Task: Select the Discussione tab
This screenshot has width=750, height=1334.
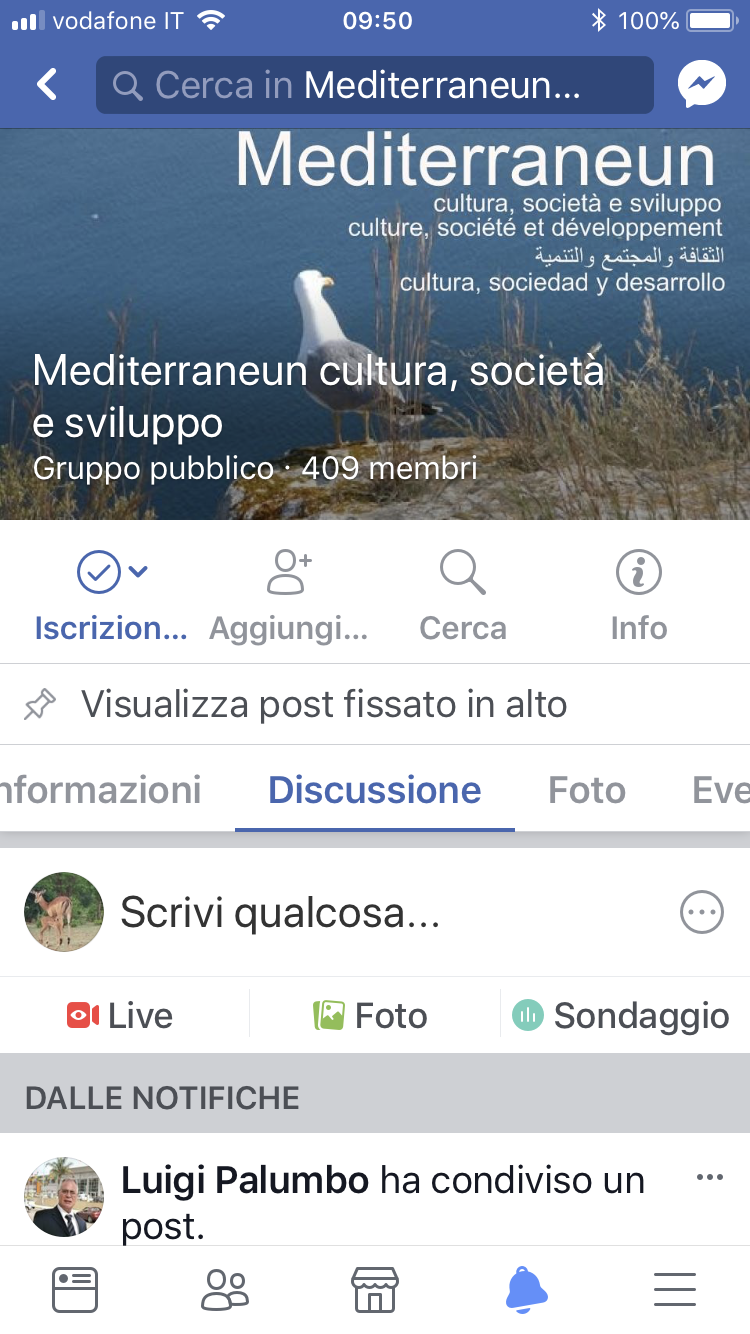Action: pyautogui.click(x=375, y=790)
